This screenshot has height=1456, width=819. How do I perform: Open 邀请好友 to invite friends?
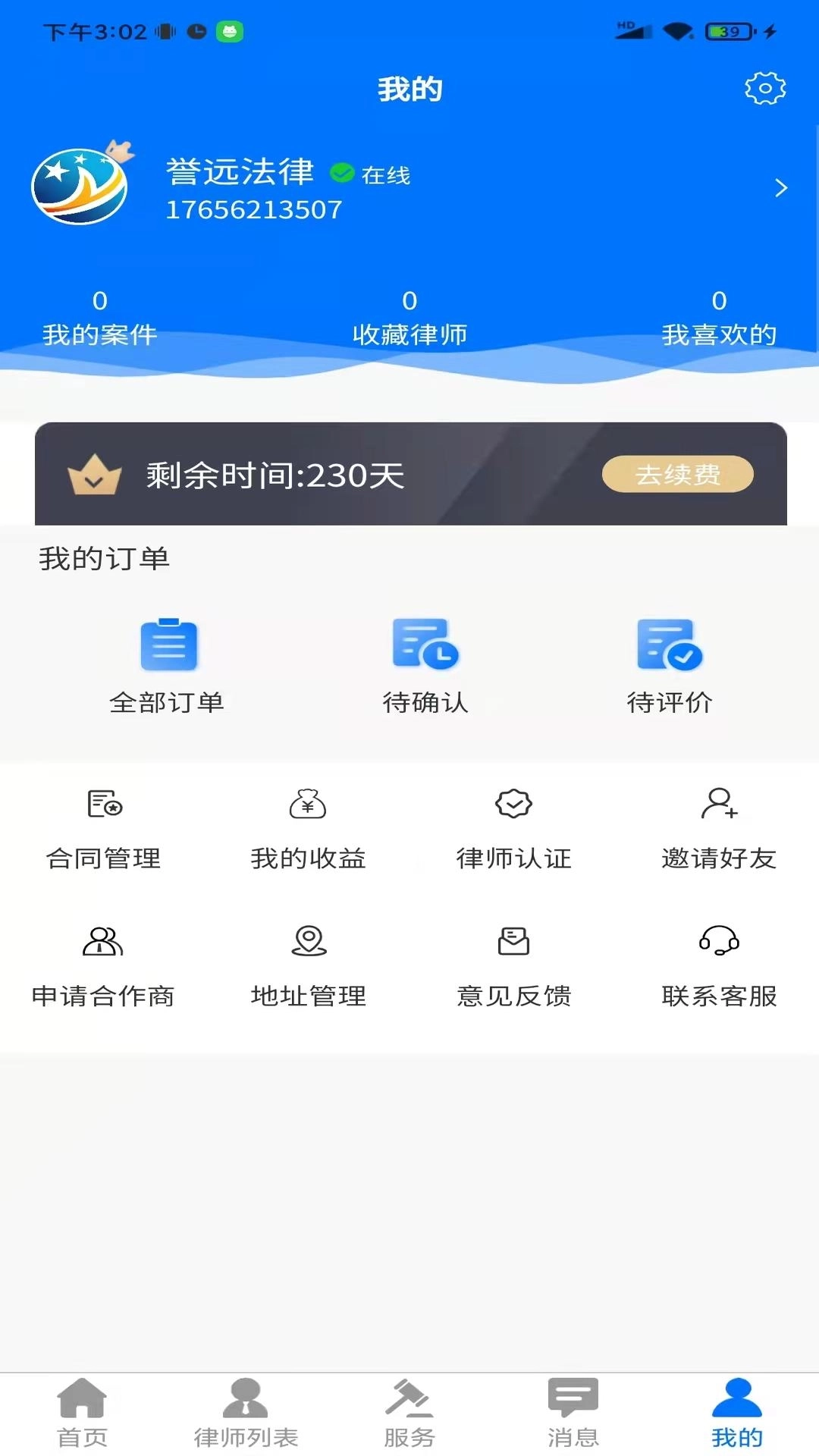719,827
